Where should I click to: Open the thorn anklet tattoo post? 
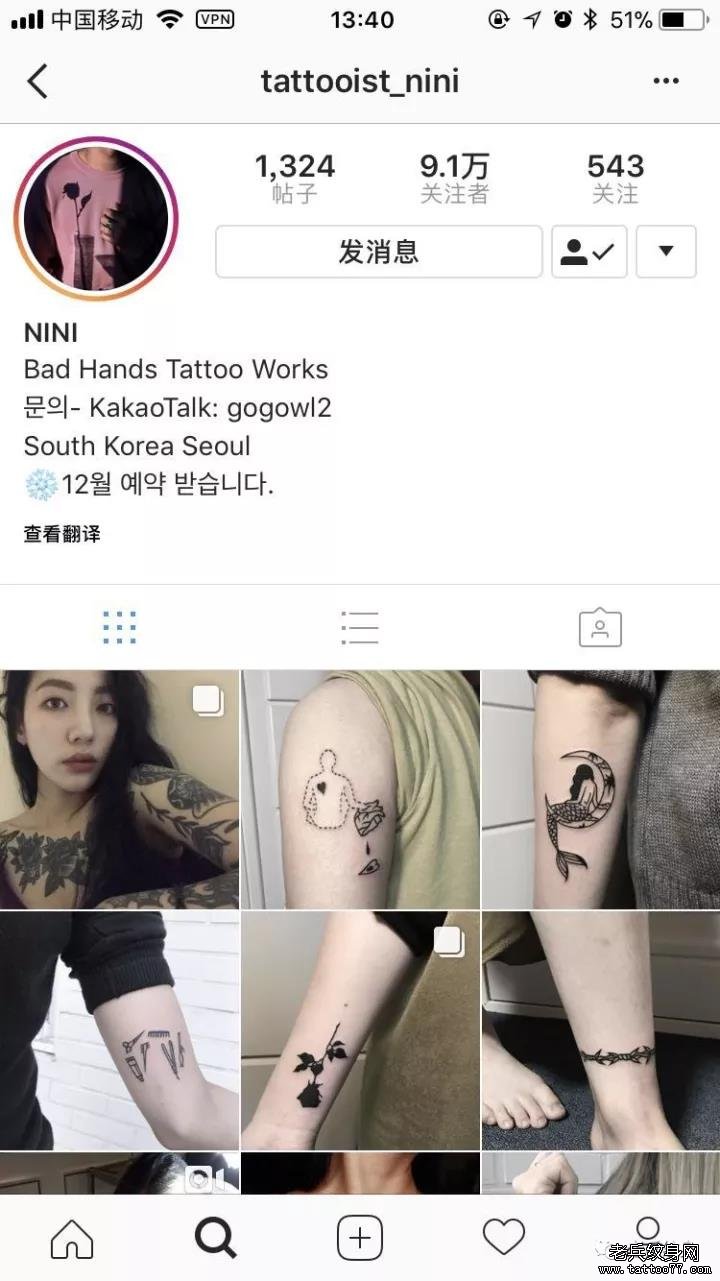click(x=600, y=1030)
